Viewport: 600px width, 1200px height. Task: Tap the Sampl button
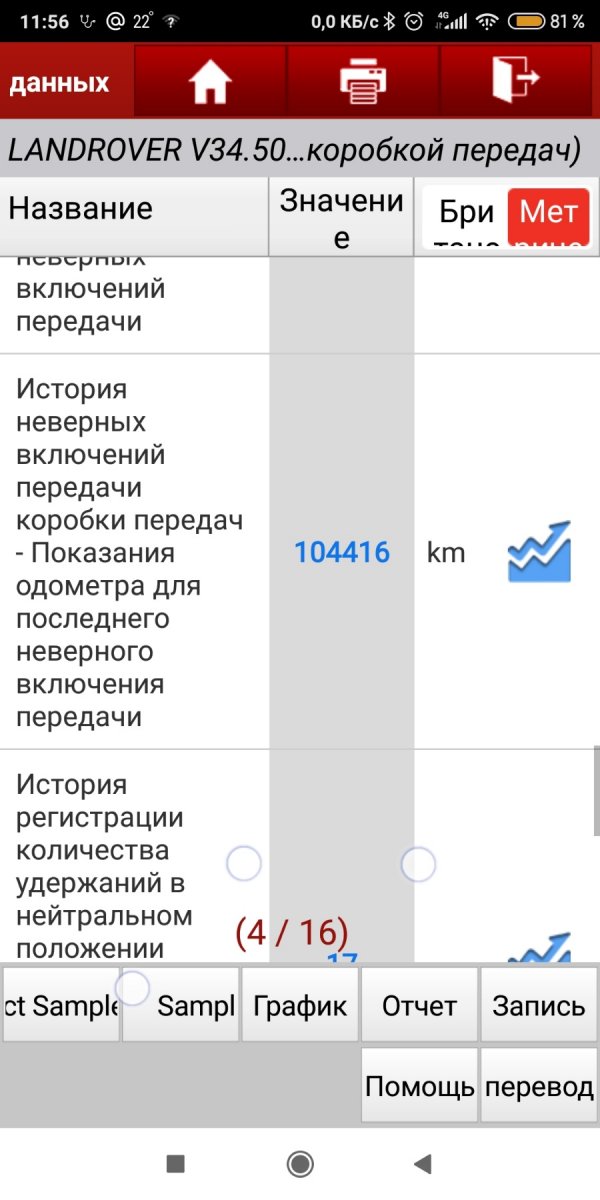point(181,1005)
